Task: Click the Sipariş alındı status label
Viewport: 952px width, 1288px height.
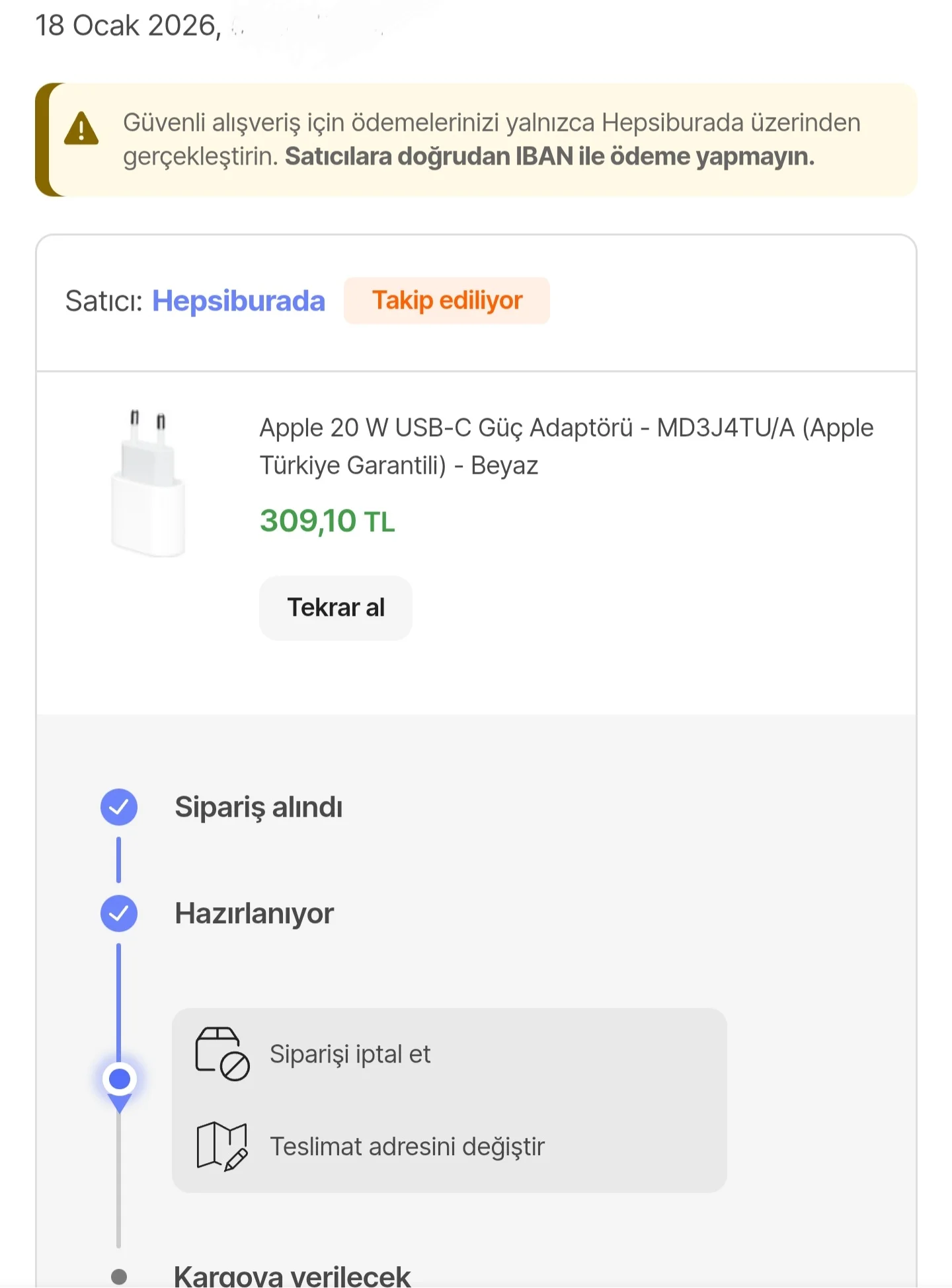Action: [x=258, y=806]
